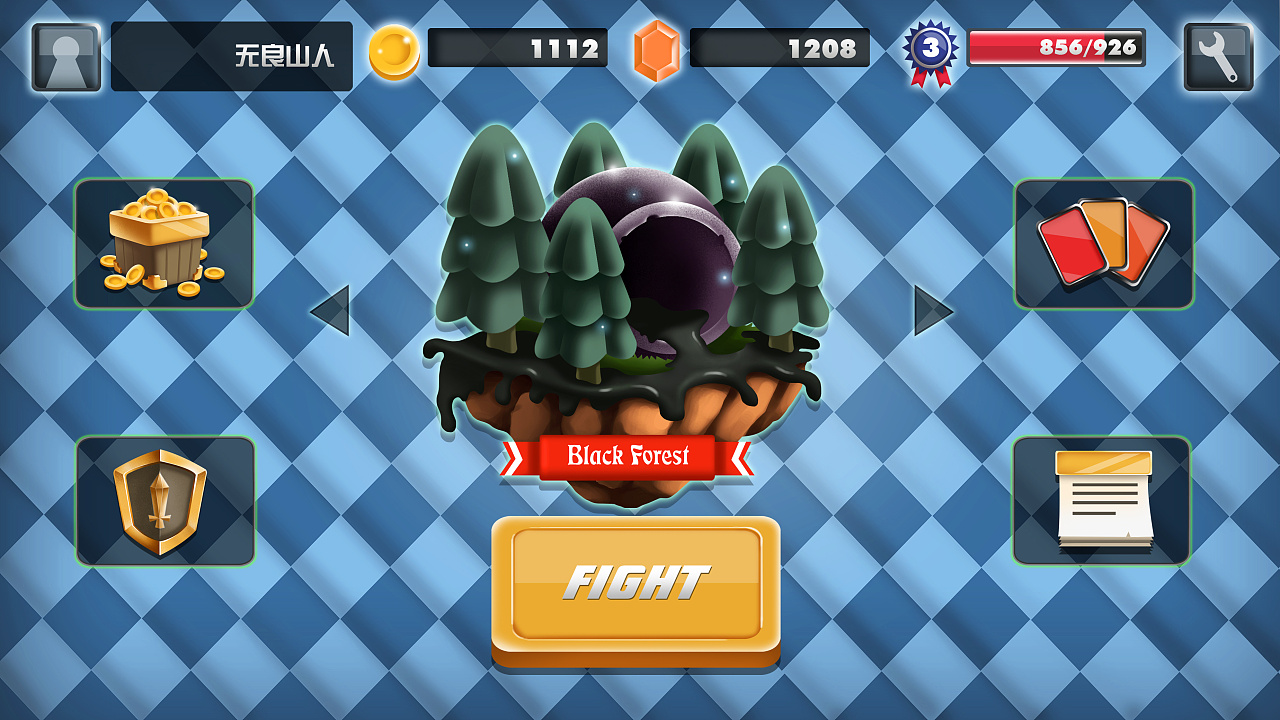Open the paper scroll notes button
Image resolution: width=1280 pixels, height=720 pixels.
1102,501
